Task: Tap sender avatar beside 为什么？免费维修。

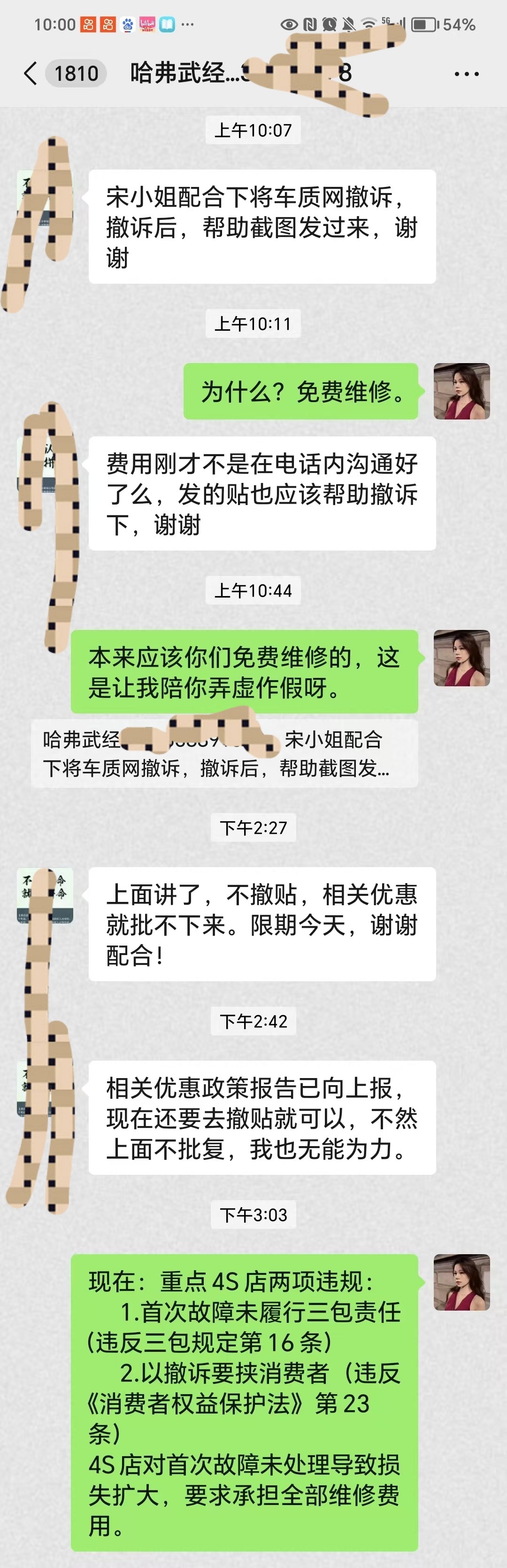Action: click(x=461, y=391)
